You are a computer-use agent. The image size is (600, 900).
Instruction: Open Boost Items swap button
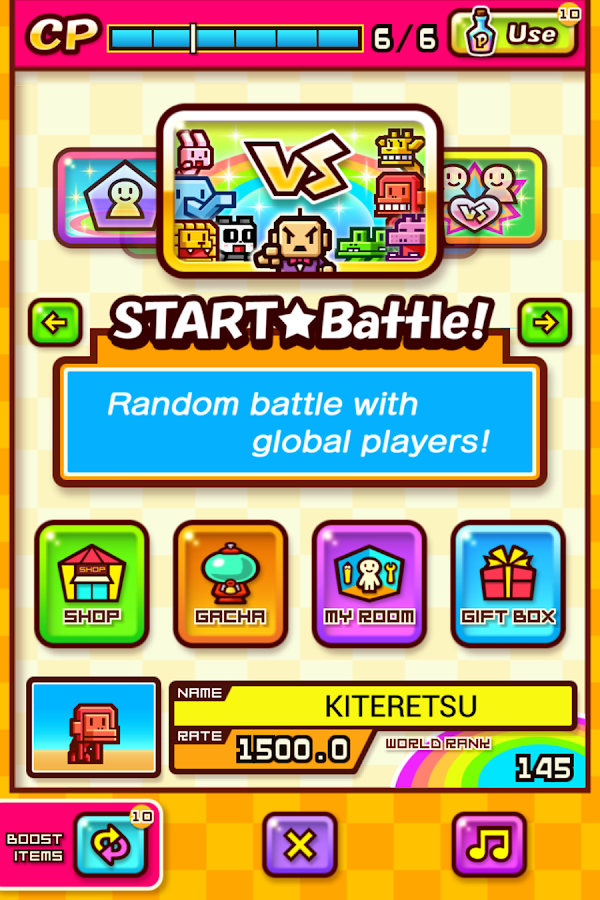[109, 845]
